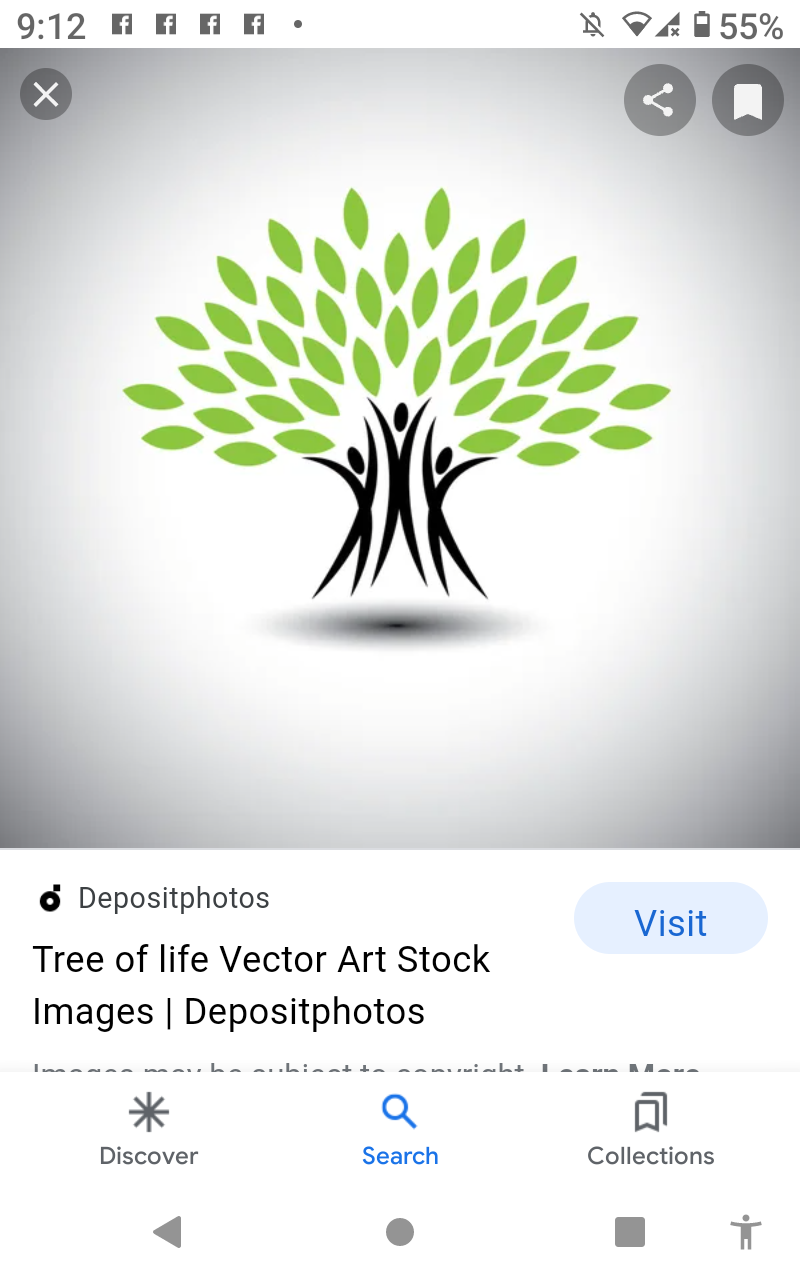Viewport: 800px width, 1280px height.
Task: Open the Collections tab
Action: (650, 1131)
